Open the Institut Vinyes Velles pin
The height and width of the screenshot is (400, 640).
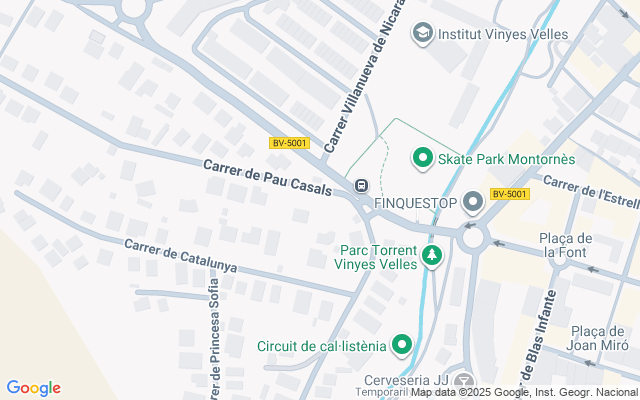tap(422, 33)
